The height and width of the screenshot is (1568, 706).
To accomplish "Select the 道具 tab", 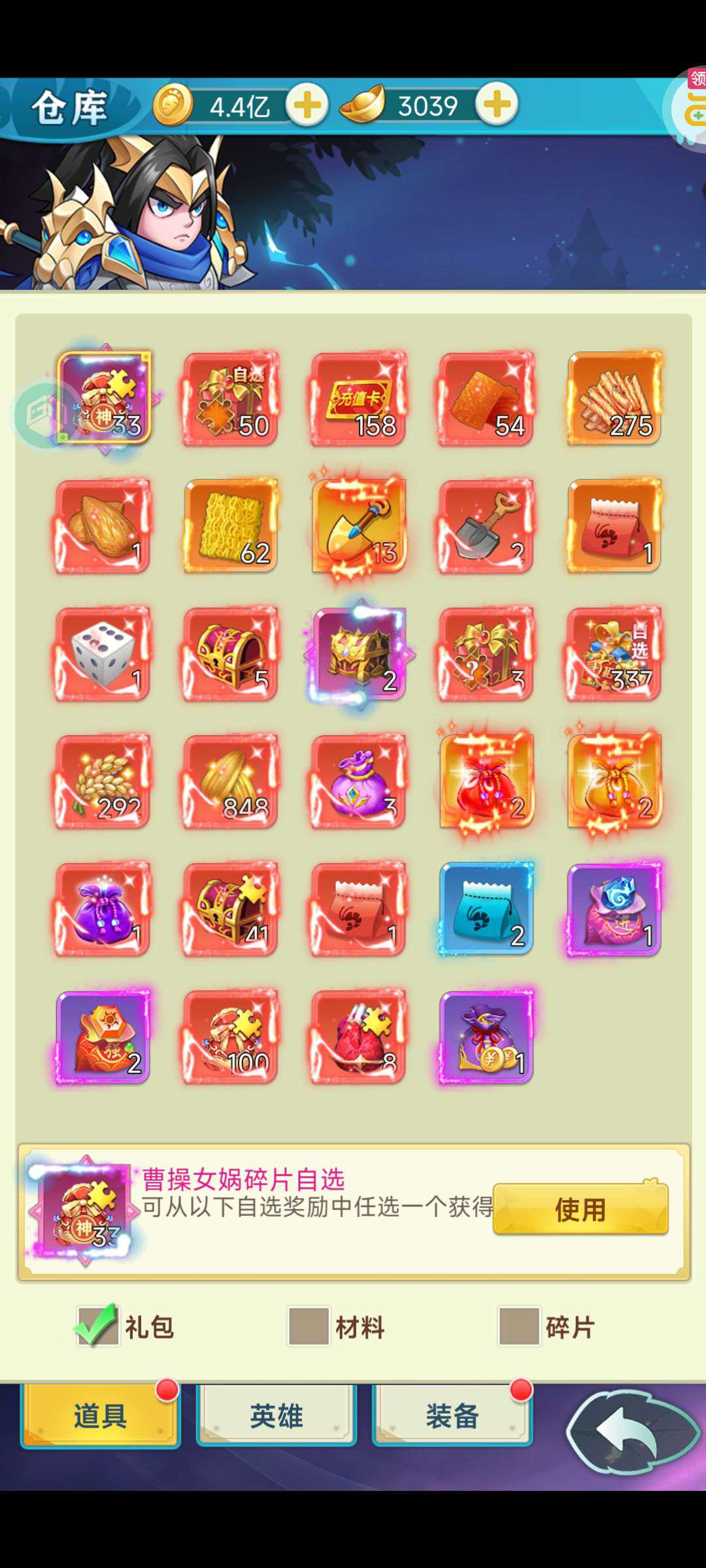I will tap(100, 1416).
